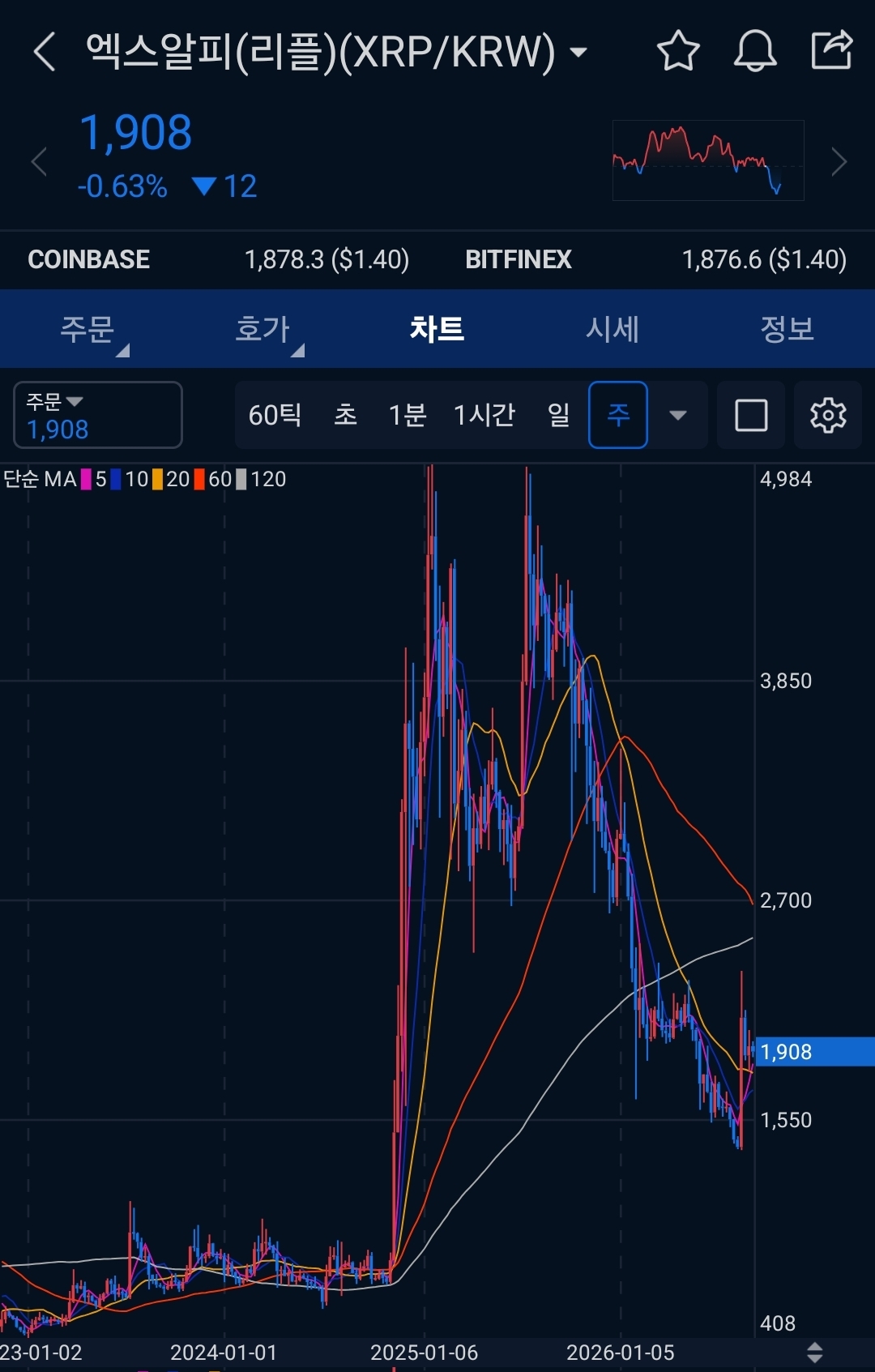875x1372 pixels.
Task: Switch to the 정보 tab
Action: 787,329
